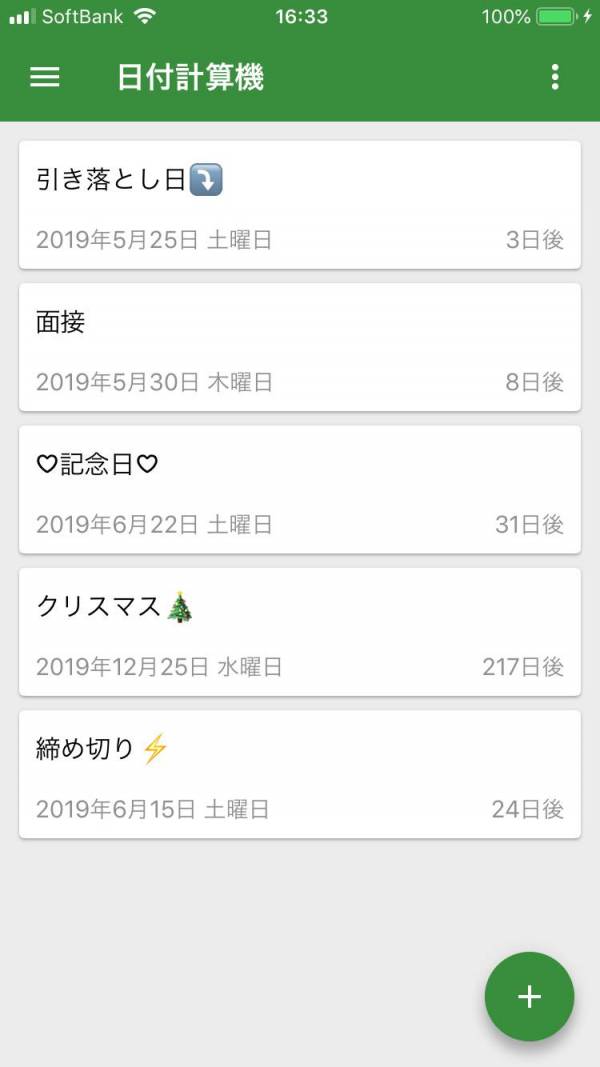Add a new date with plus button
This screenshot has height=1067, width=600.
pyautogui.click(x=529, y=996)
